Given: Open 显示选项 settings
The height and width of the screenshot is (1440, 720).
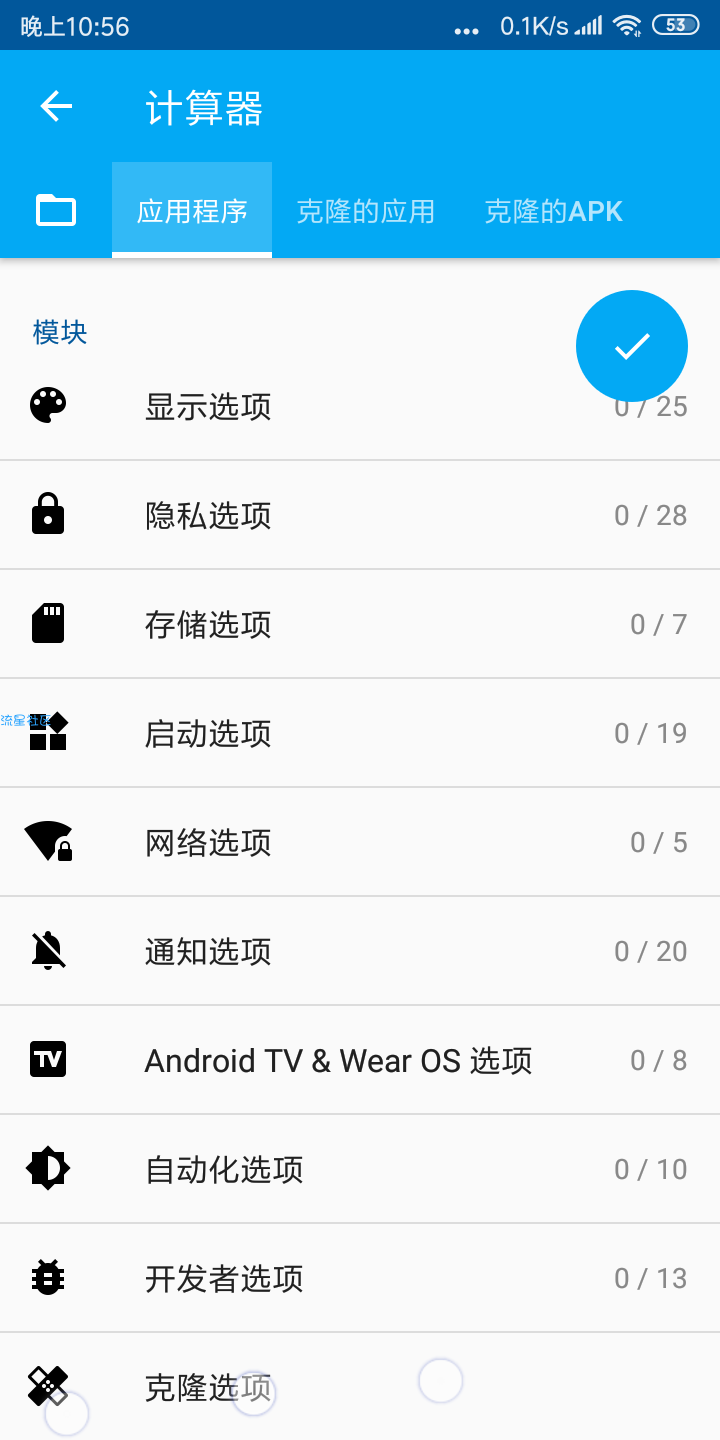Looking at the screenshot, I should pyautogui.click(x=360, y=407).
